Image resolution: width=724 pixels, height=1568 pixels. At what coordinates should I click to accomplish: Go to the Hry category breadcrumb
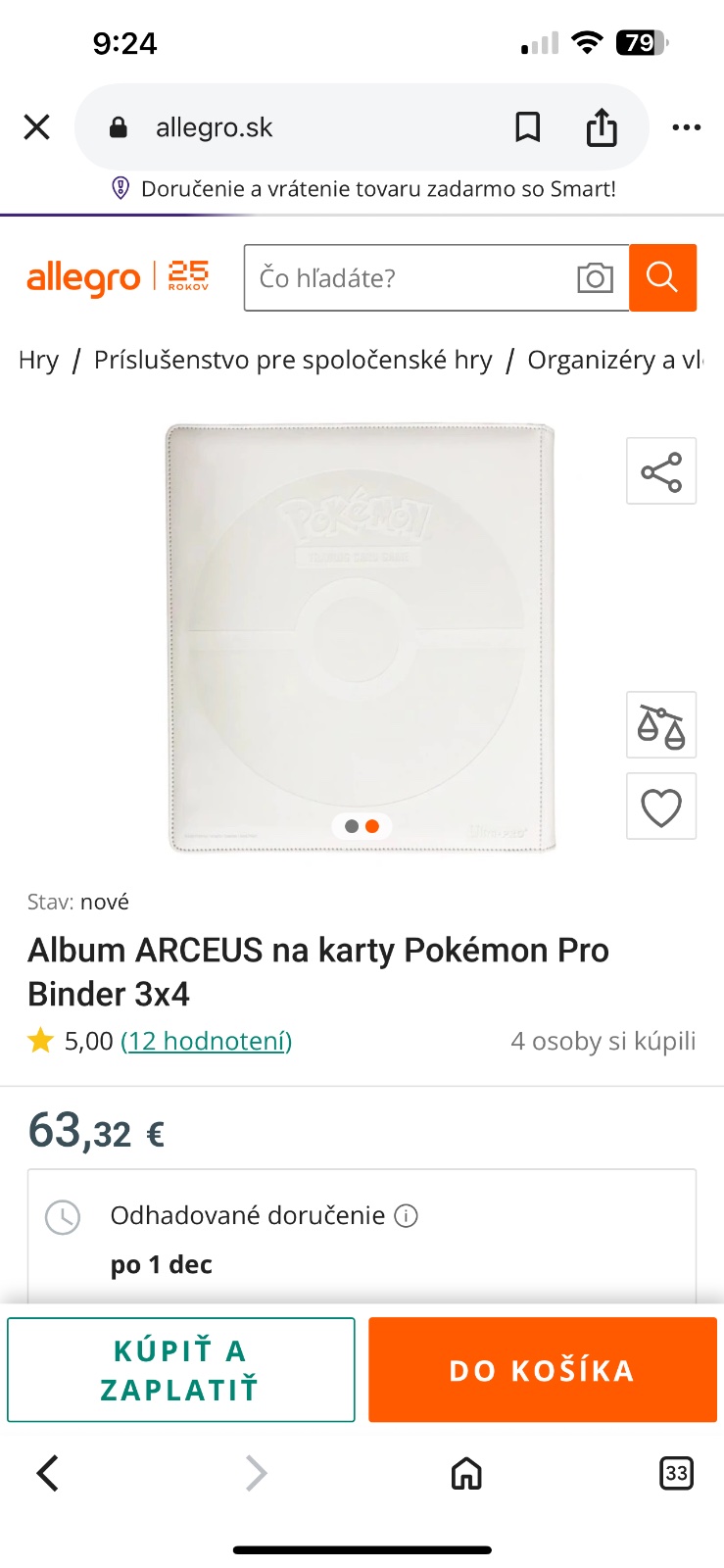38,361
